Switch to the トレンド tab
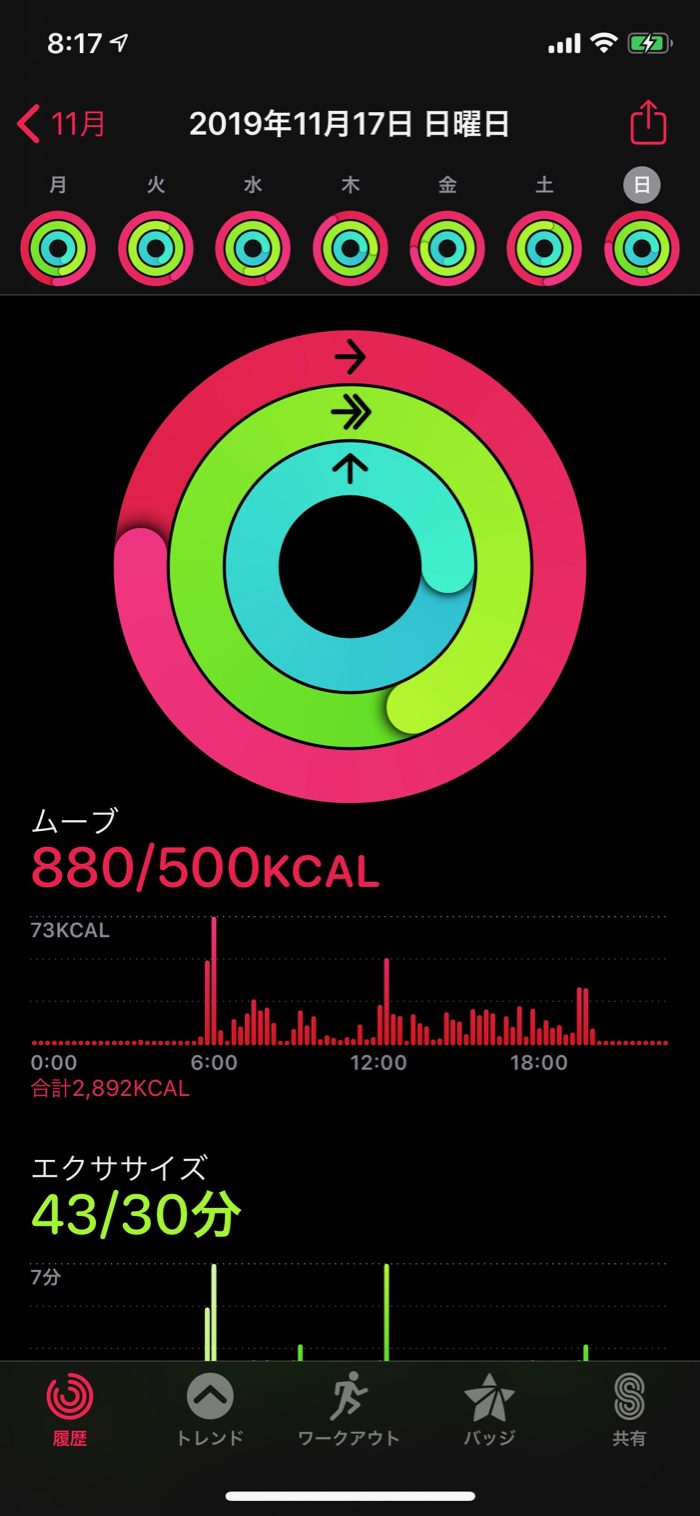 click(210, 1410)
